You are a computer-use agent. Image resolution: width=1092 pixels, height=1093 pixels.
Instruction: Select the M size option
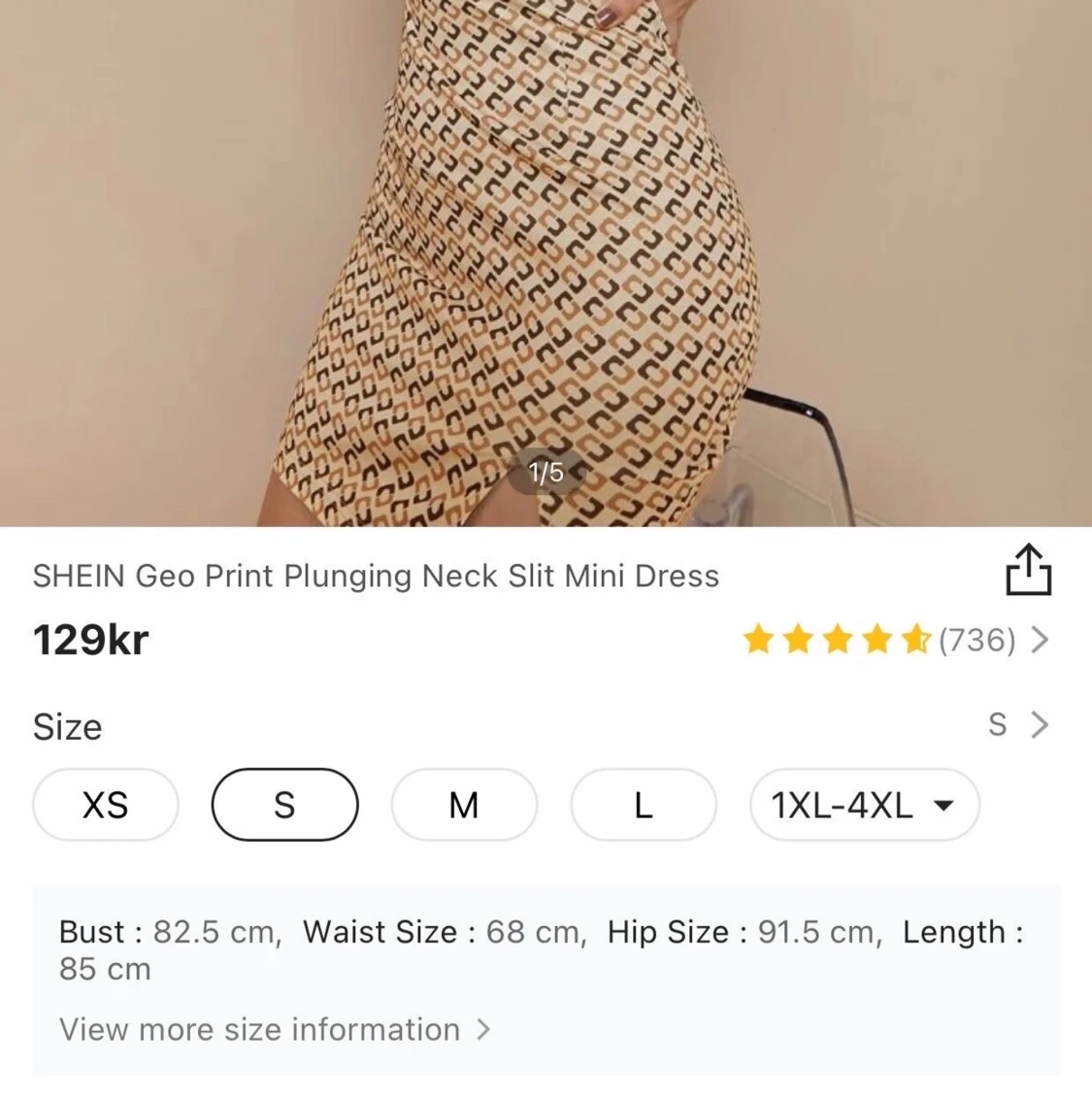pyautogui.click(x=464, y=805)
